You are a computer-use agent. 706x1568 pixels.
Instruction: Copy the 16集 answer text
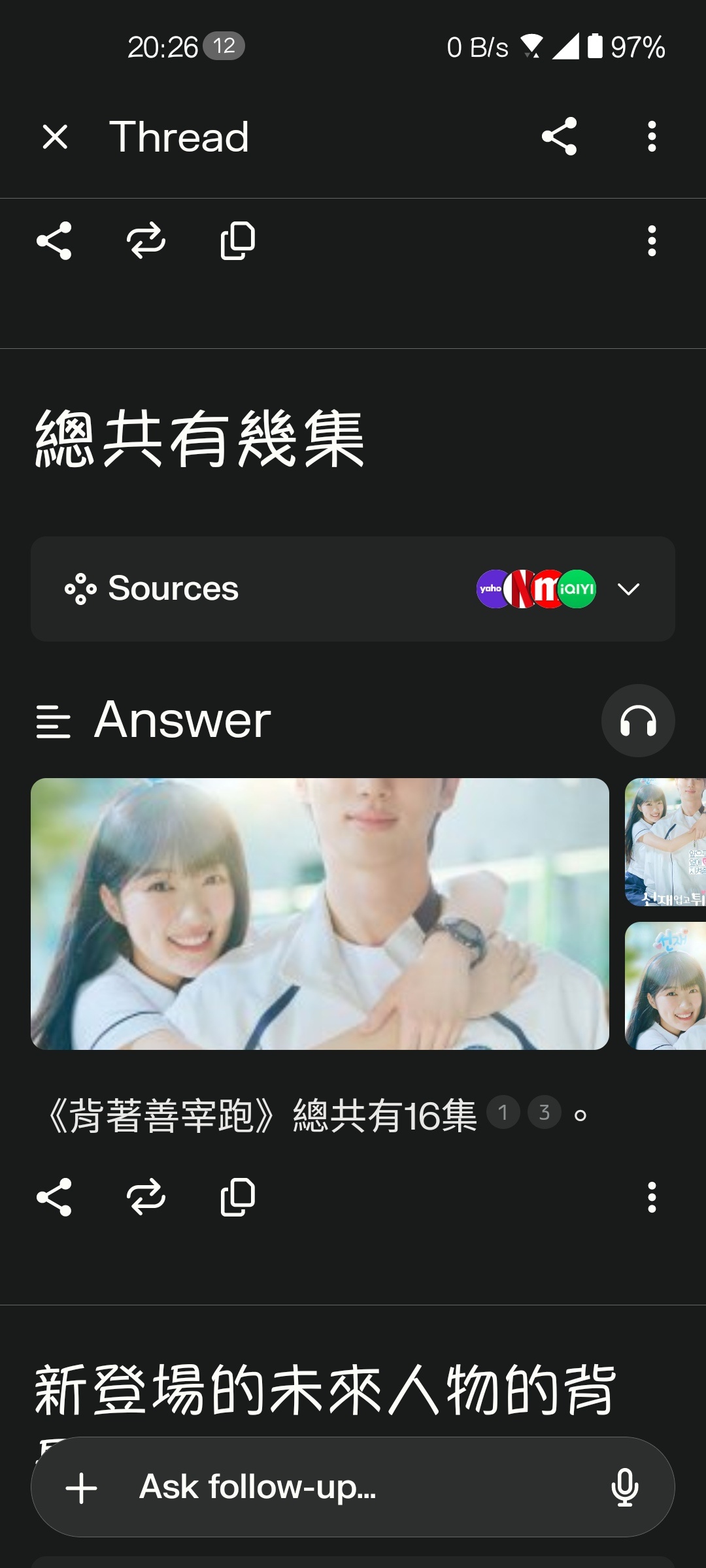[237, 1197]
